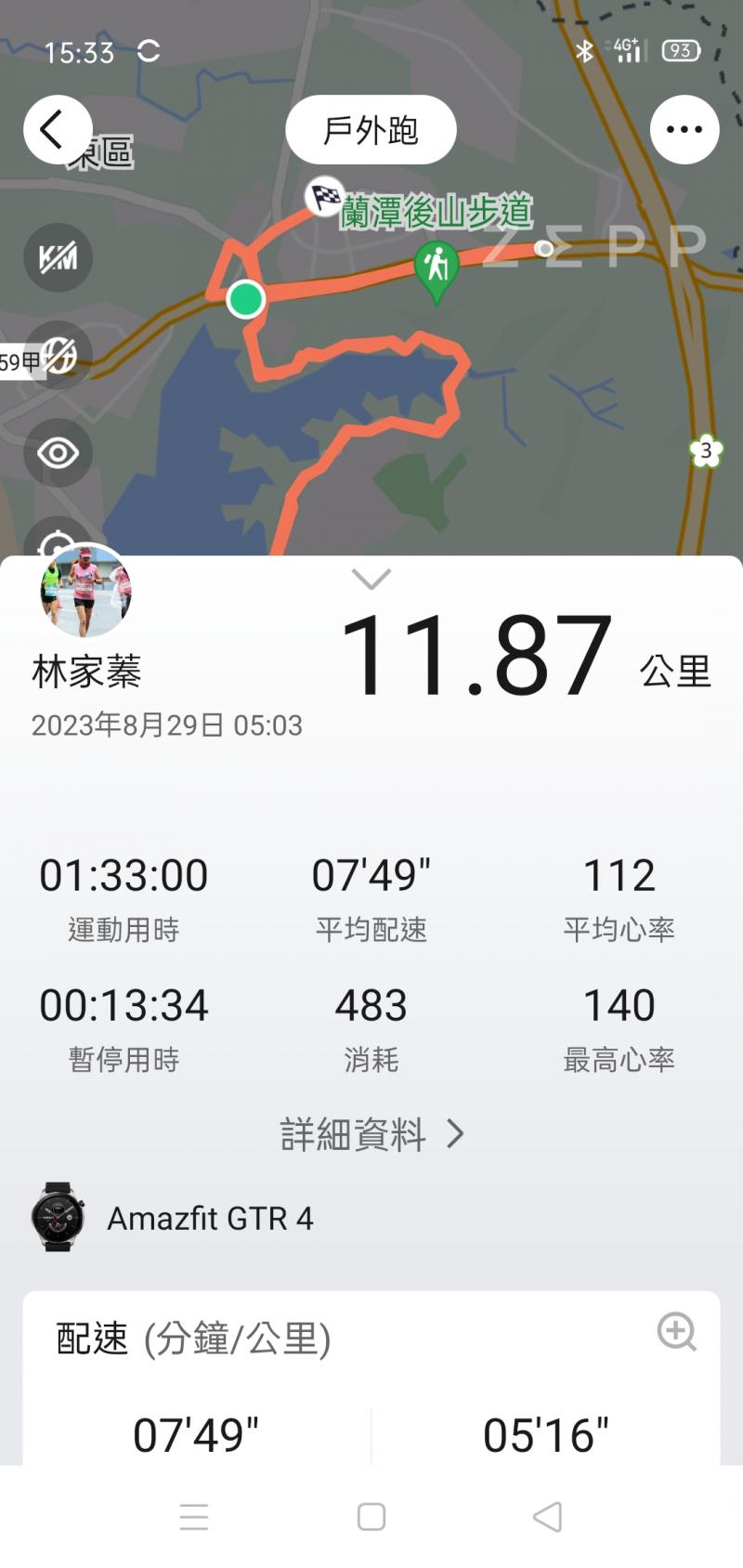Open the three-dot overflow menu
Viewport: 743px width, 1568px height.
coord(684,130)
